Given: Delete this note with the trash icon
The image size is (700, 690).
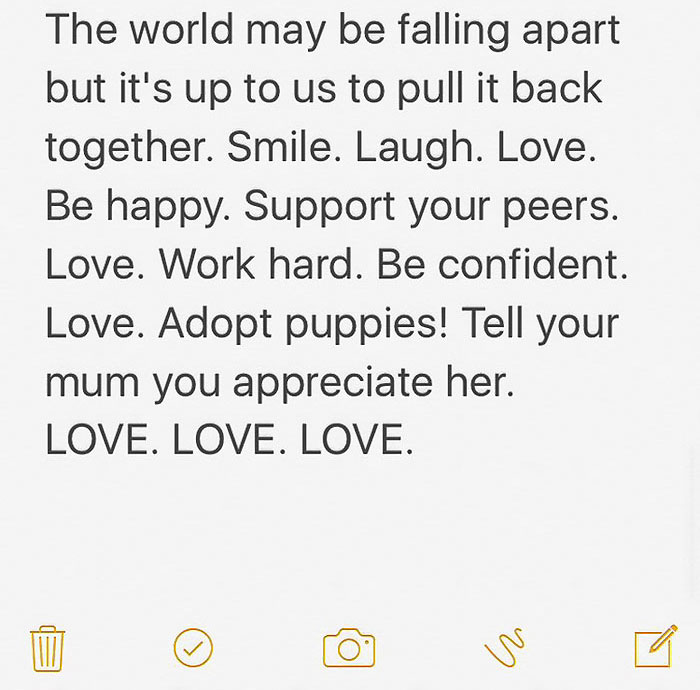Looking at the screenshot, I should point(48,648).
